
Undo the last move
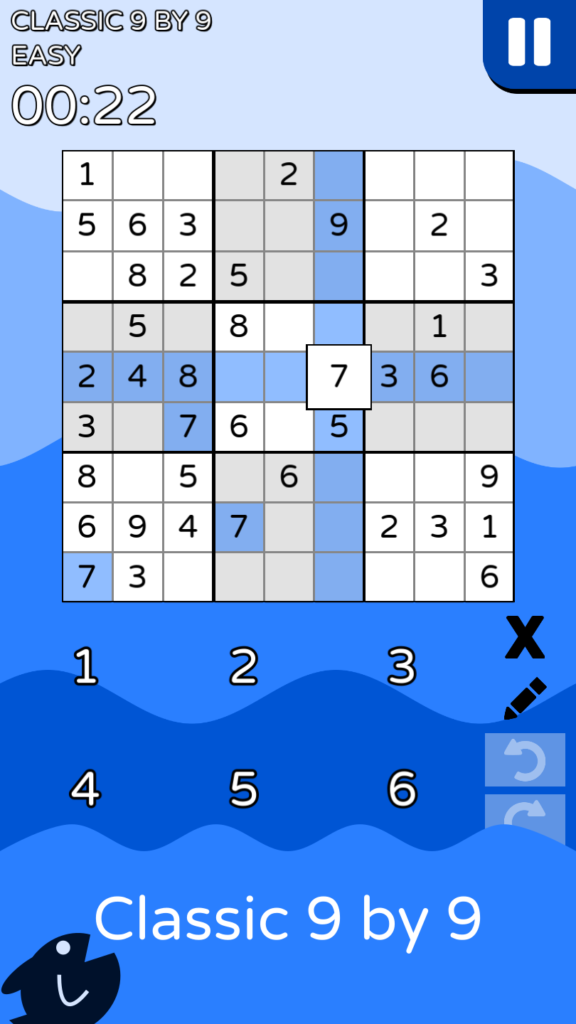(x=524, y=760)
